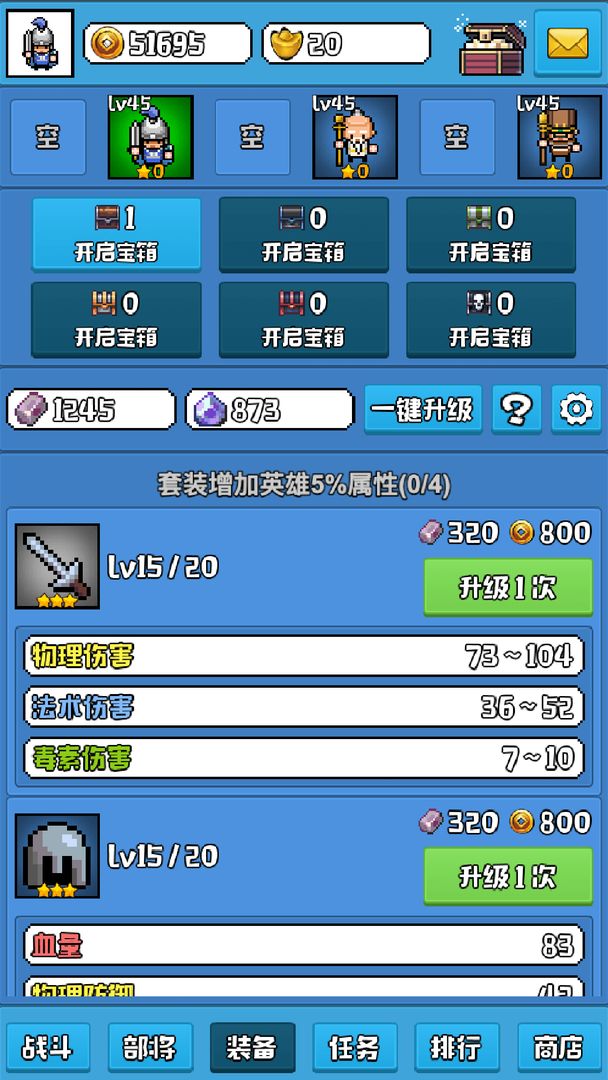
Task: Switch to the 部将 tab
Action: click(x=150, y=1048)
